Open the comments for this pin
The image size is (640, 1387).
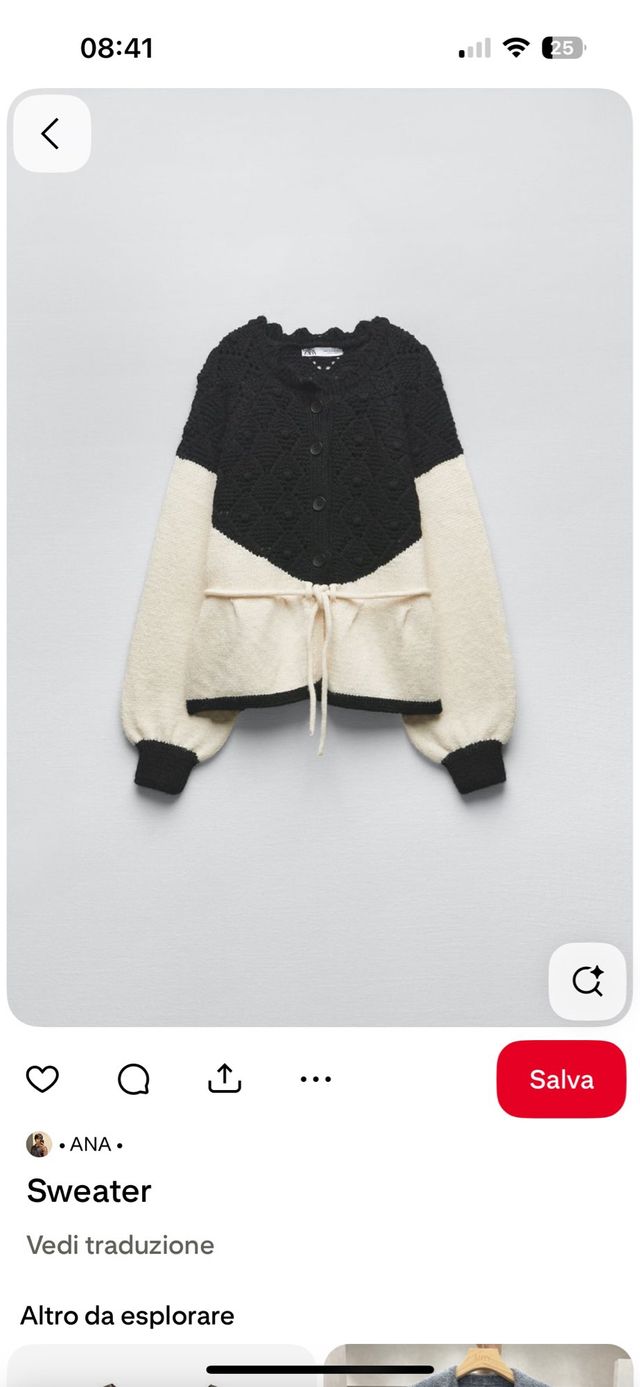tap(133, 1079)
